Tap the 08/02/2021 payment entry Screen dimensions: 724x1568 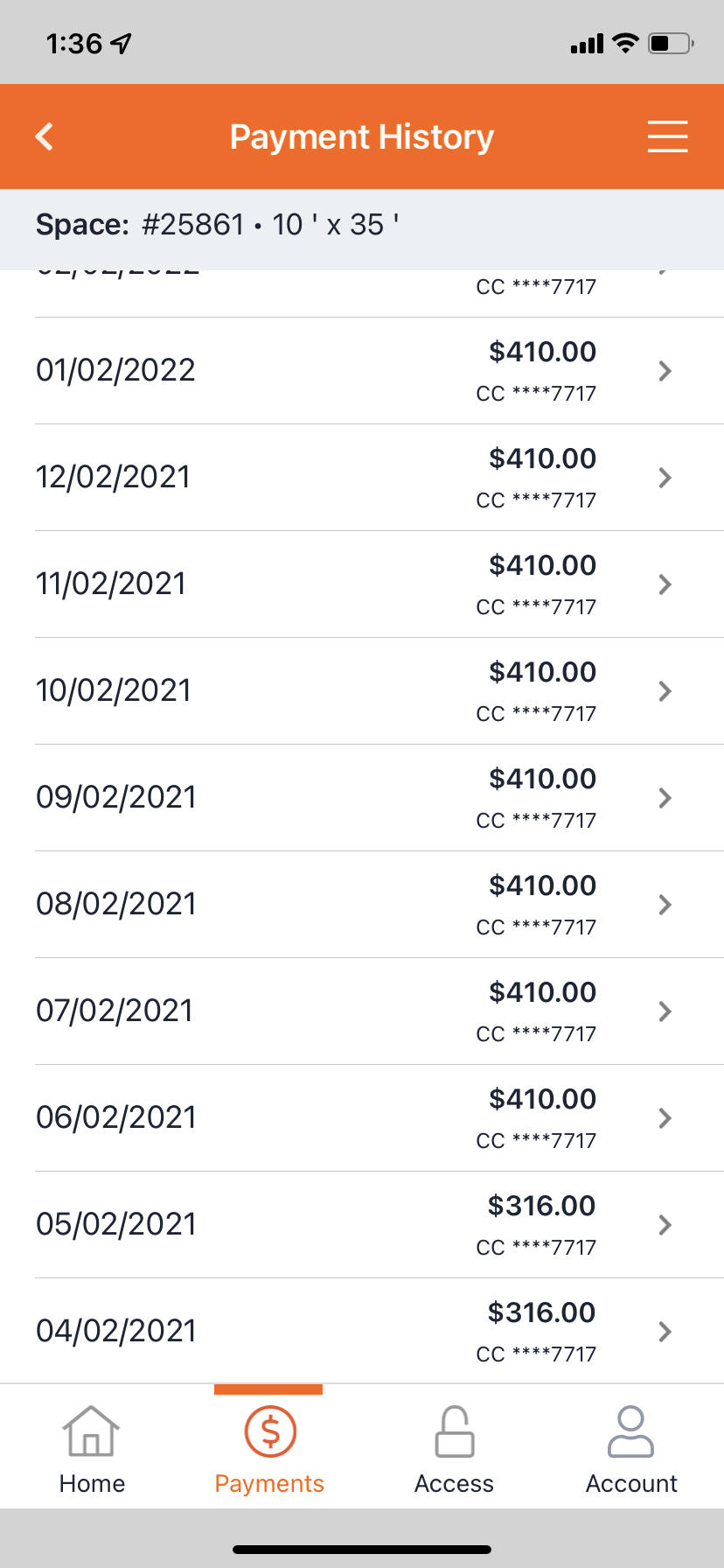(x=362, y=905)
